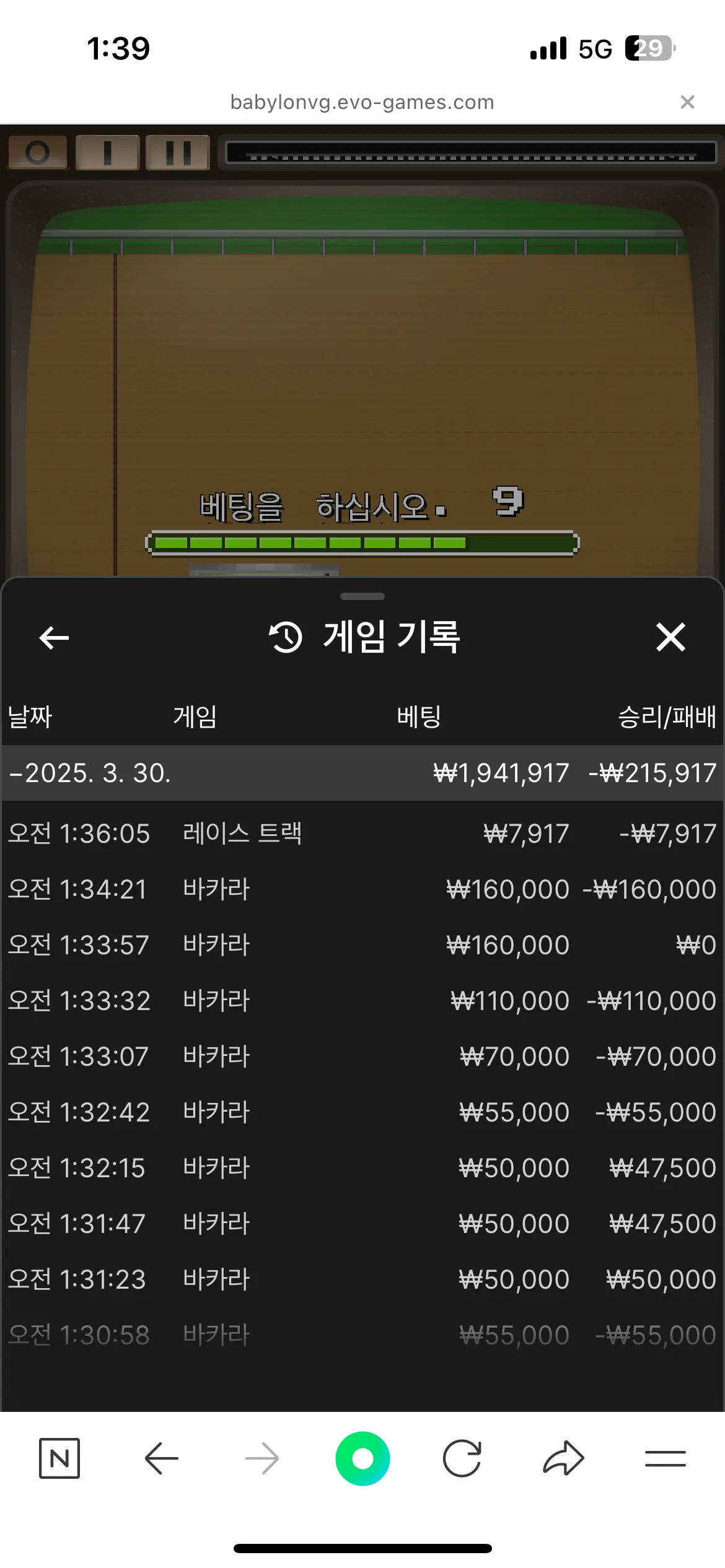Go back from the game history panel
The width and height of the screenshot is (725, 1568).
[54, 637]
